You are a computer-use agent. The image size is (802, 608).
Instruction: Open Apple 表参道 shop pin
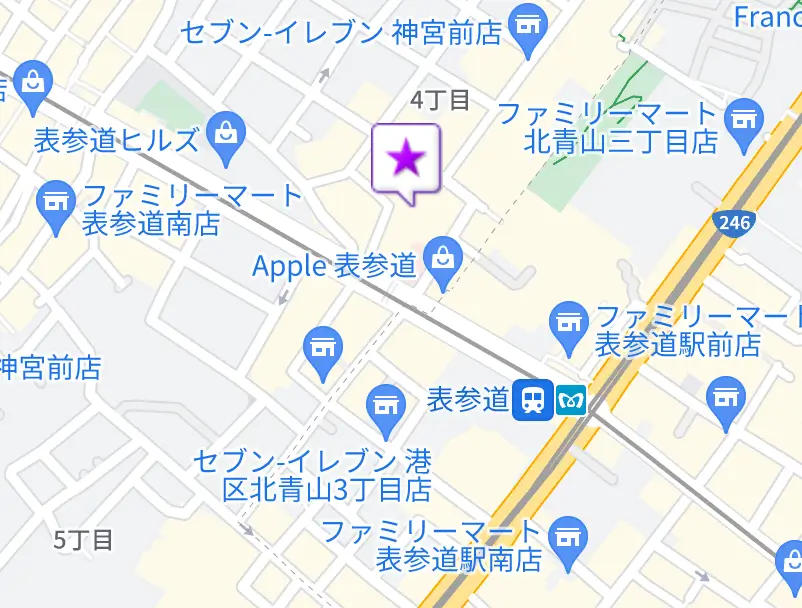pos(442,262)
